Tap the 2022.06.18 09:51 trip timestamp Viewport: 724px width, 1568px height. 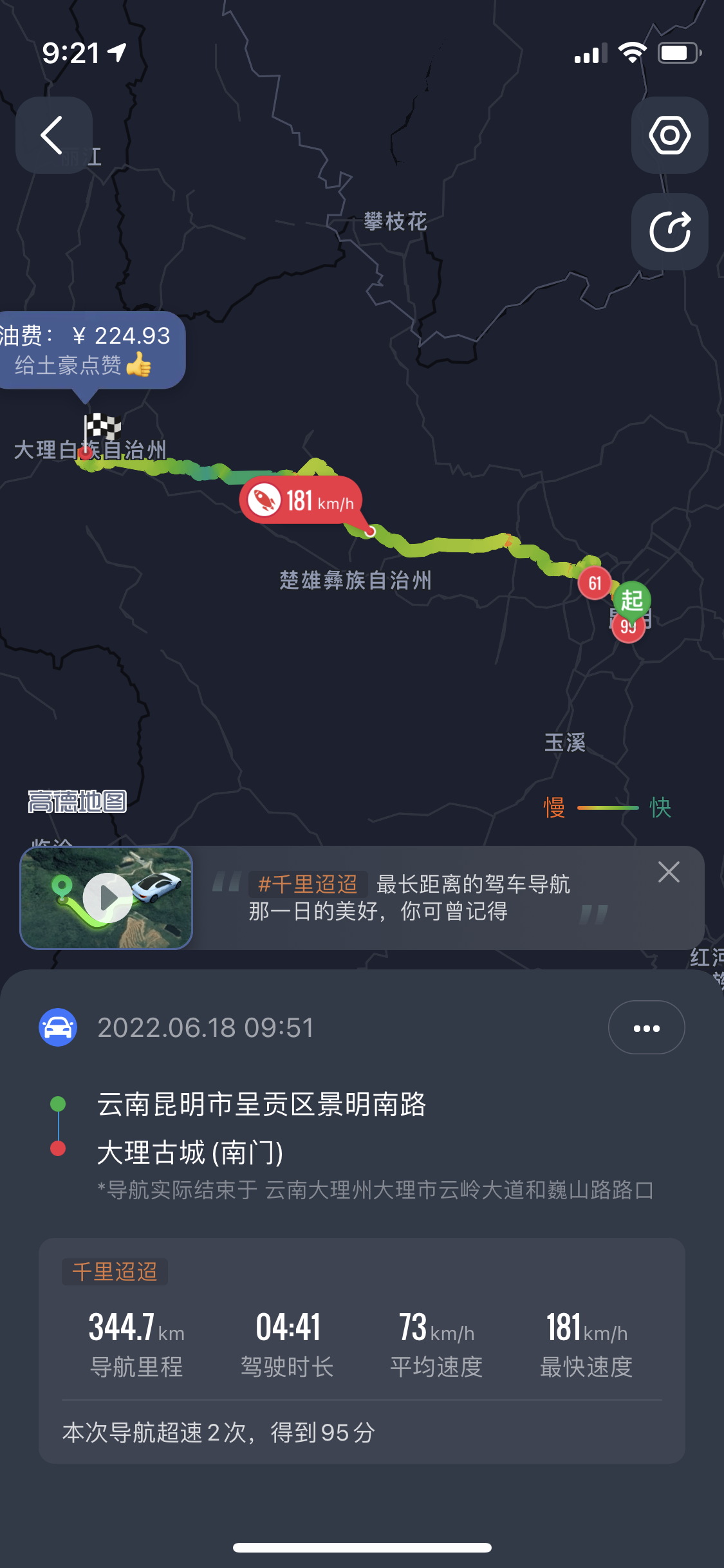(x=205, y=1027)
